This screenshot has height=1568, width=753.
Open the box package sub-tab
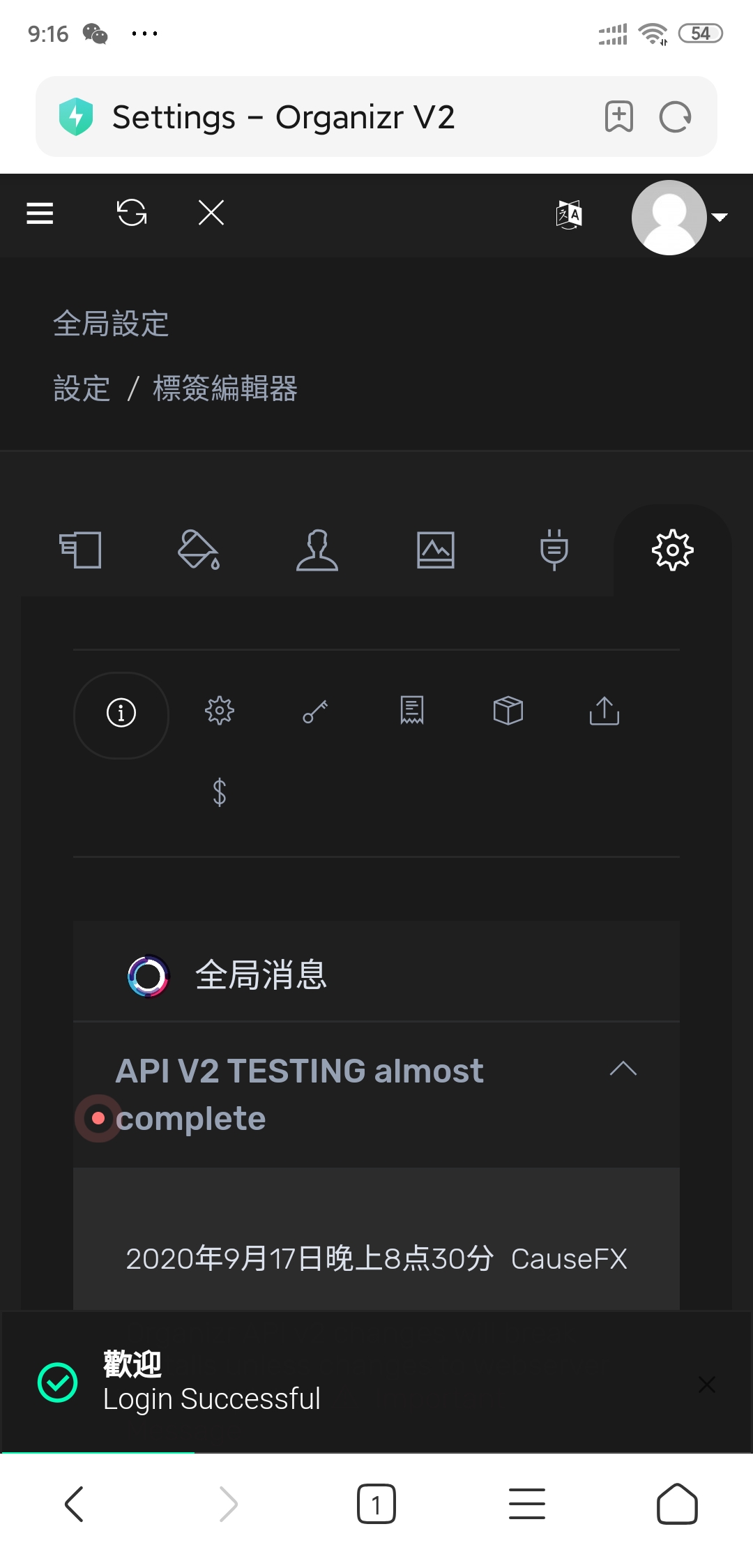tap(508, 711)
